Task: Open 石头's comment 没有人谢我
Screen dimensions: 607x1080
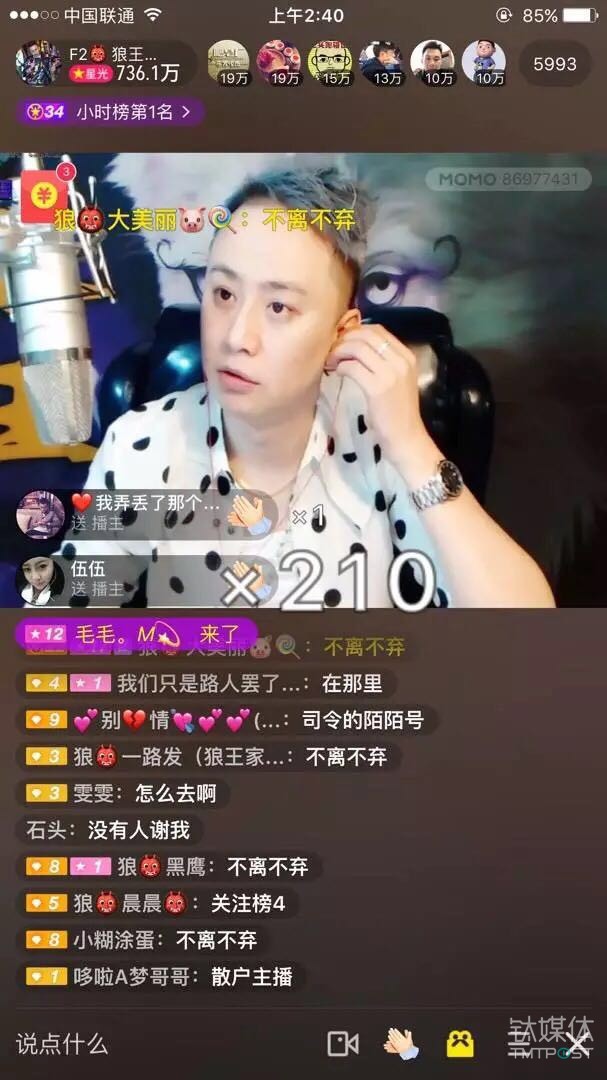Action: [110, 830]
